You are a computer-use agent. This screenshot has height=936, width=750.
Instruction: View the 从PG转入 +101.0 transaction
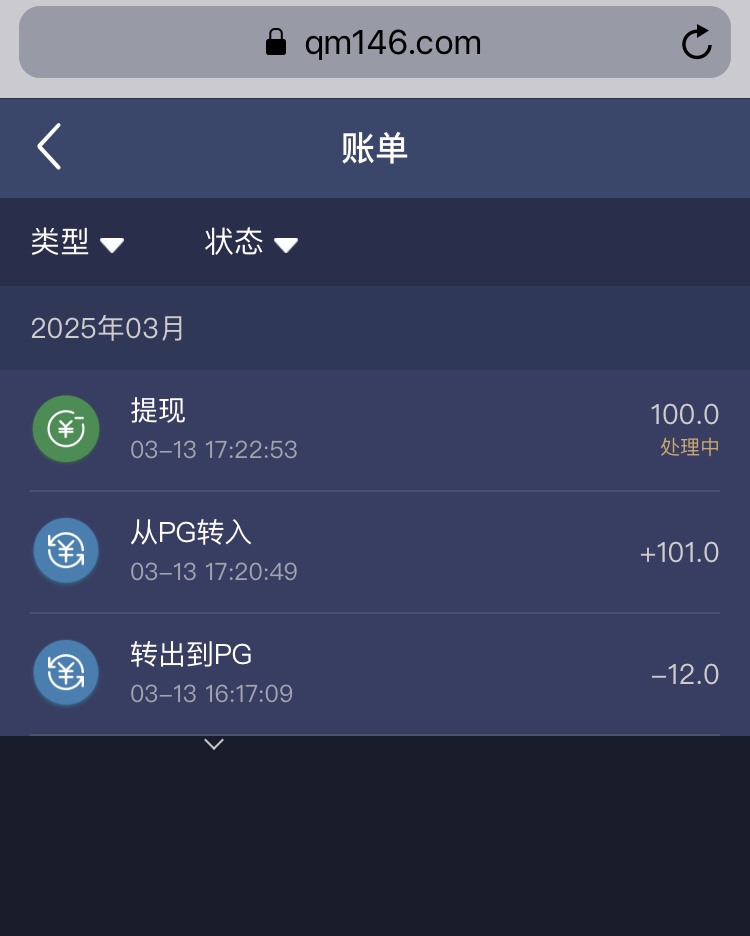[374, 552]
